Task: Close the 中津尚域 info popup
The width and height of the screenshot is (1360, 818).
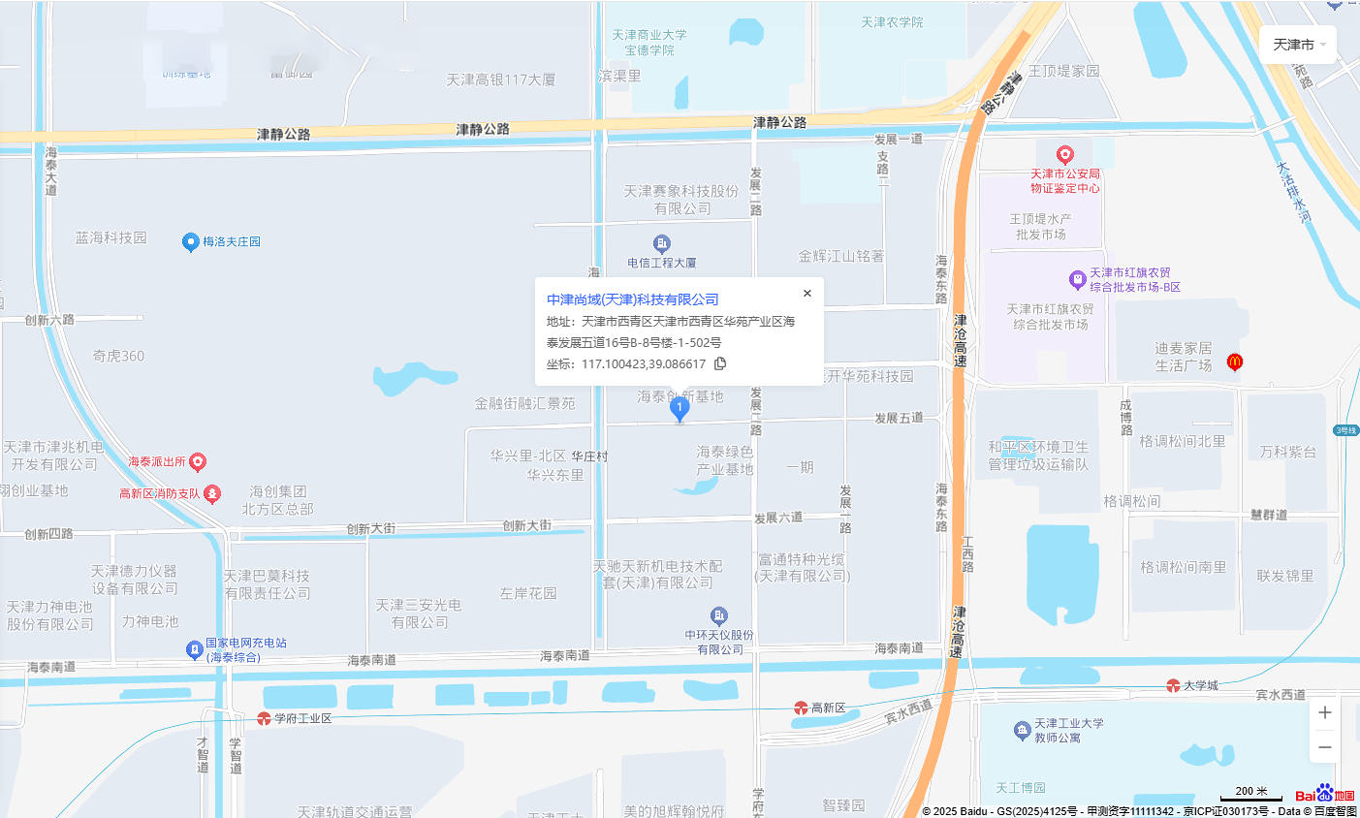Action: pyautogui.click(x=807, y=293)
